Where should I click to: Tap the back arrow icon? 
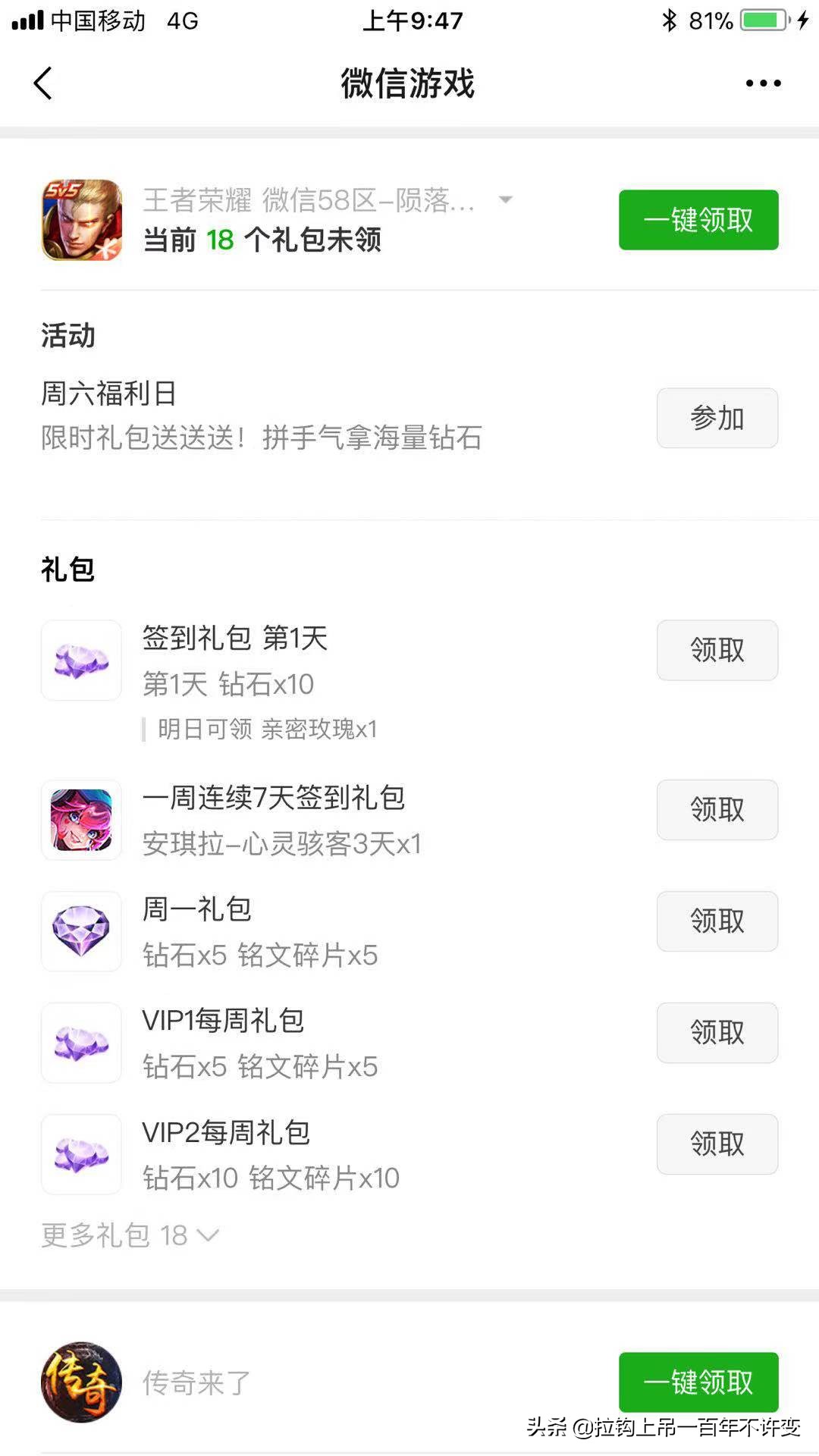point(43,83)
